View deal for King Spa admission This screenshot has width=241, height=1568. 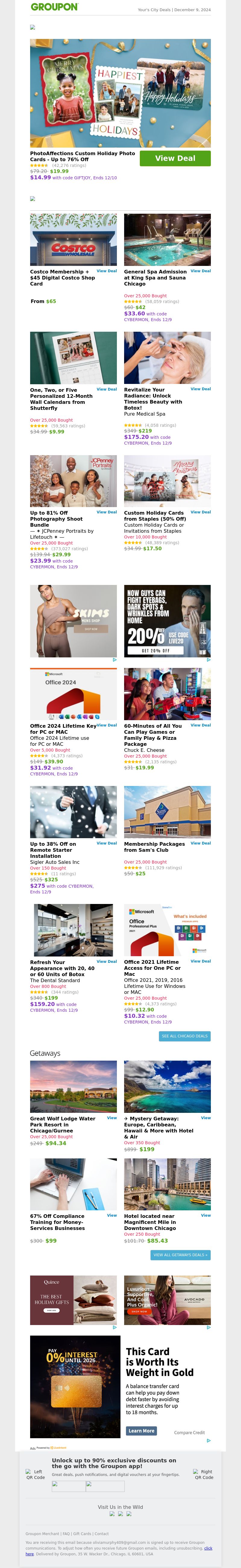[x=200, y=271]
